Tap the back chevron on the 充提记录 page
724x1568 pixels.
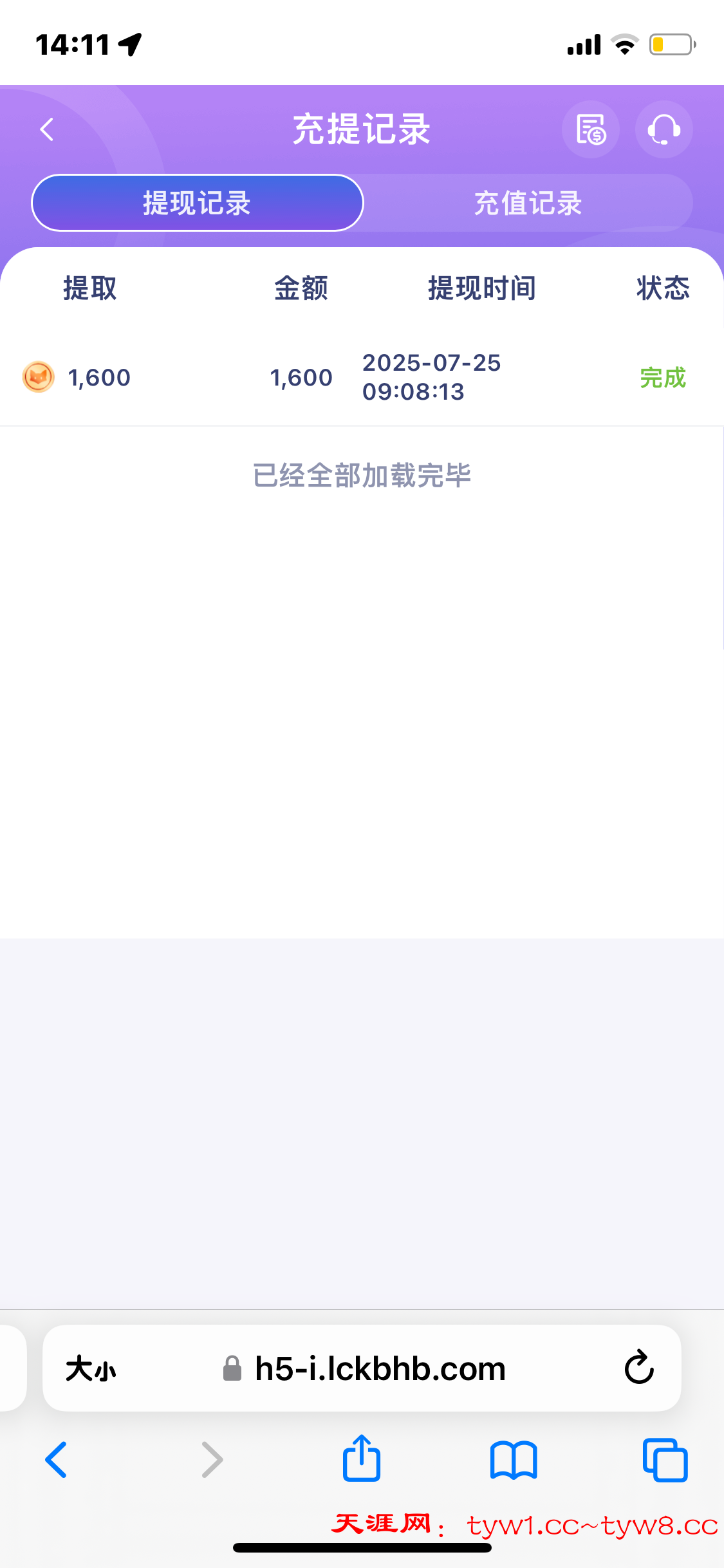click(x=46, y=129)
